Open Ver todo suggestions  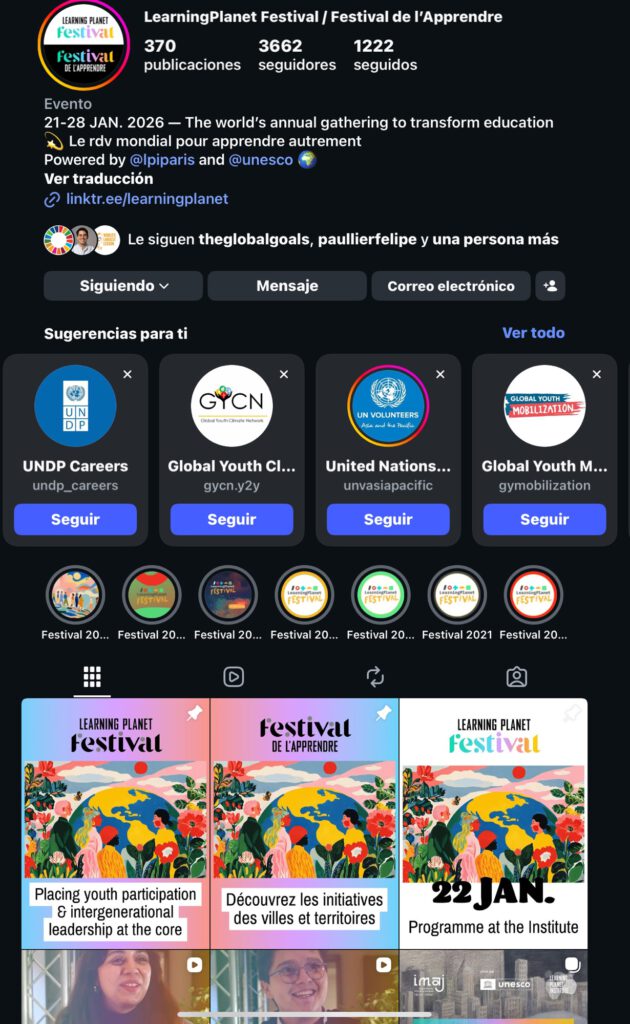pos(533,333)
